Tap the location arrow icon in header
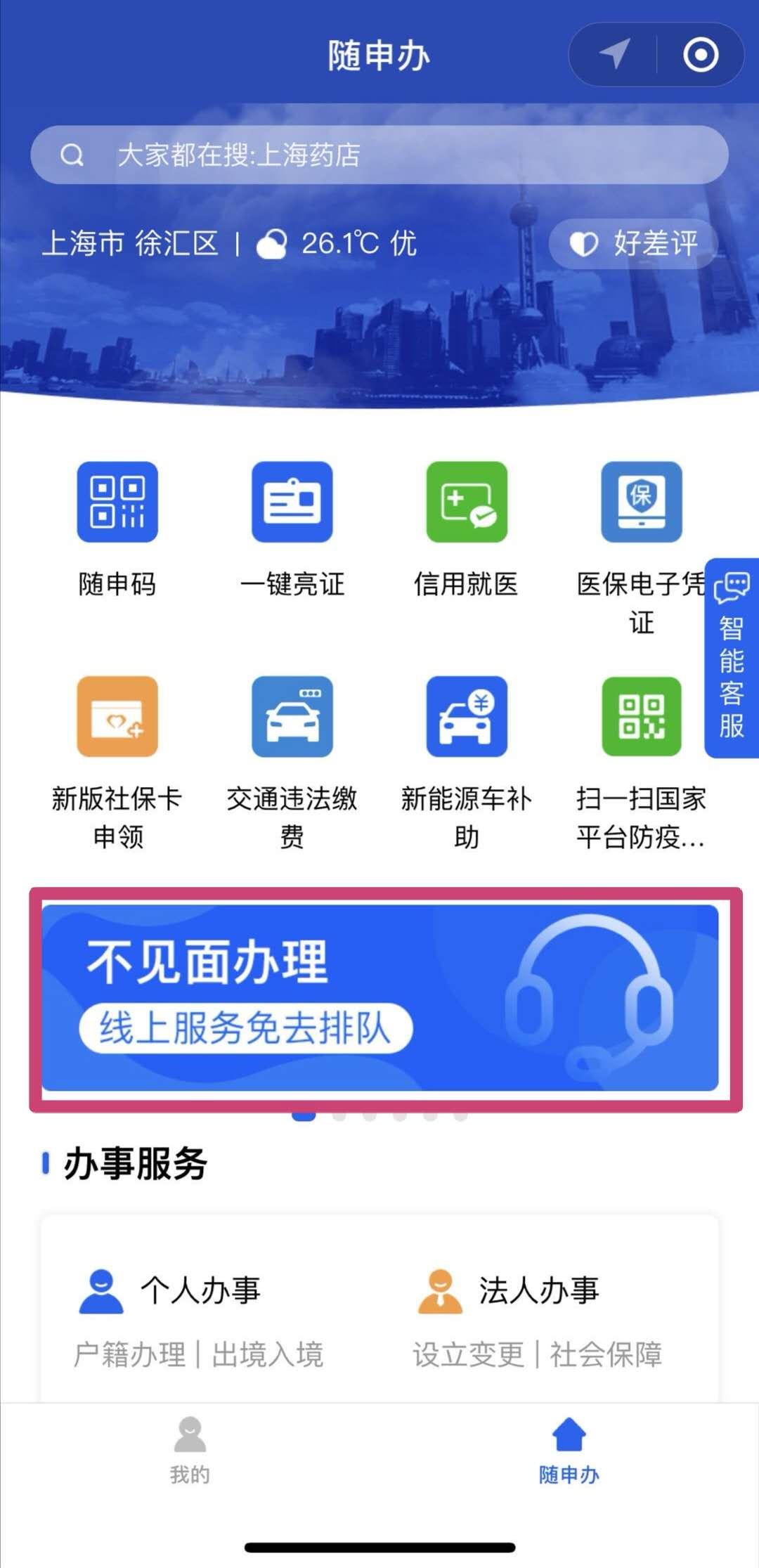This screenshot has width=759, height=1568. tap(614, 55)
